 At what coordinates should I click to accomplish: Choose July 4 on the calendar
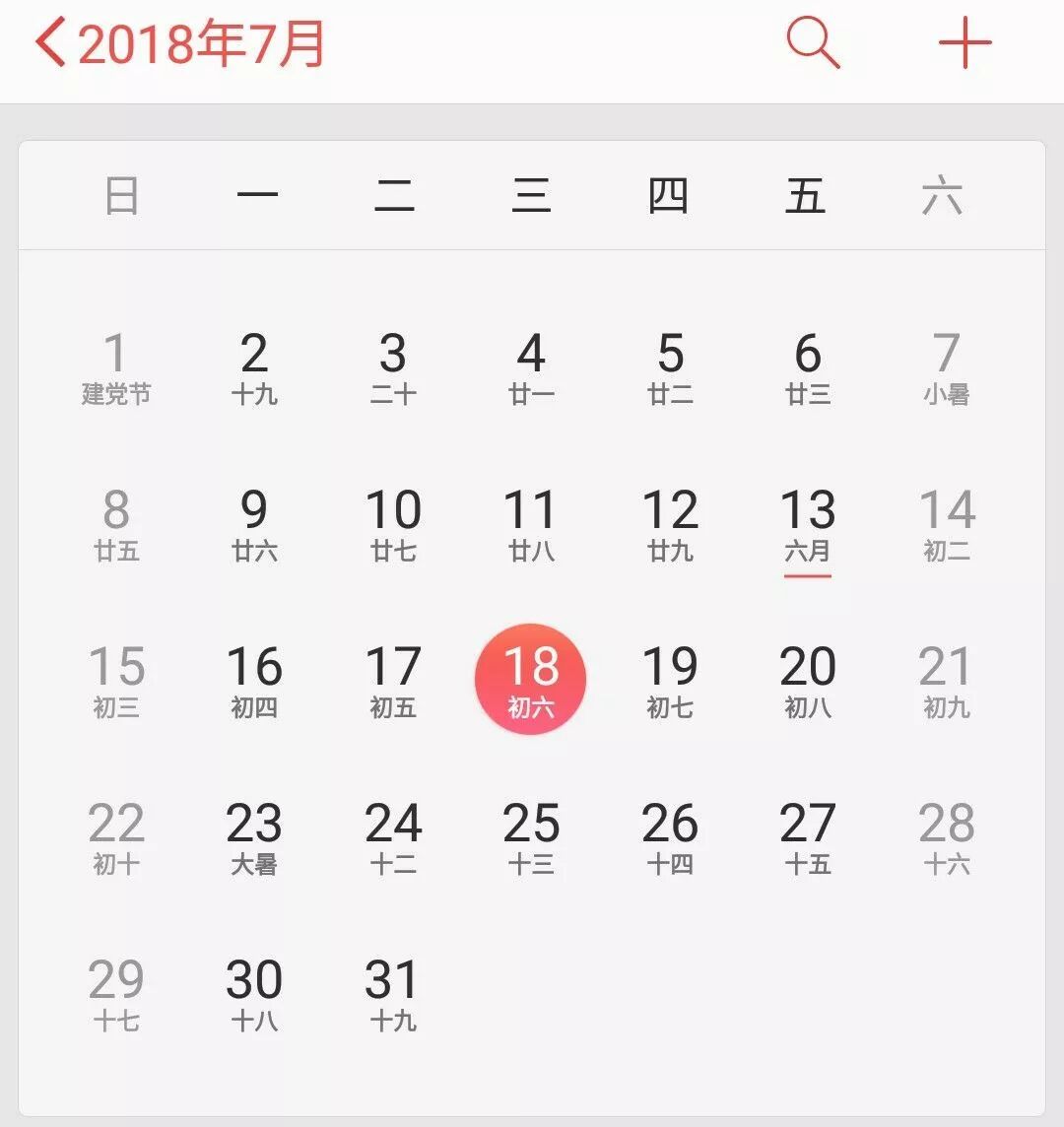531,368
